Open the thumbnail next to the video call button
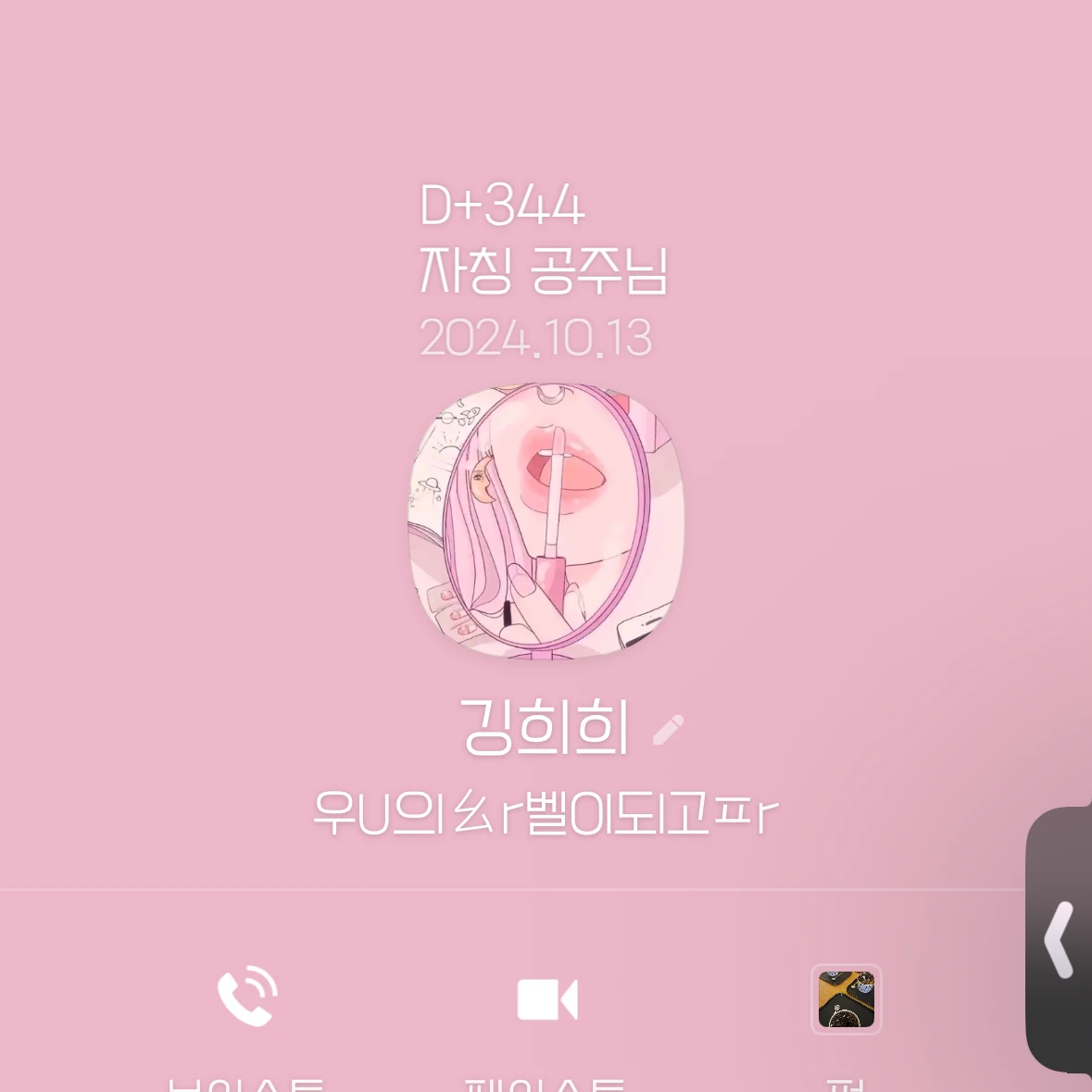The width and height of the screenshot is (1092, 1092). pyautogui.click(x=846, y=999)
